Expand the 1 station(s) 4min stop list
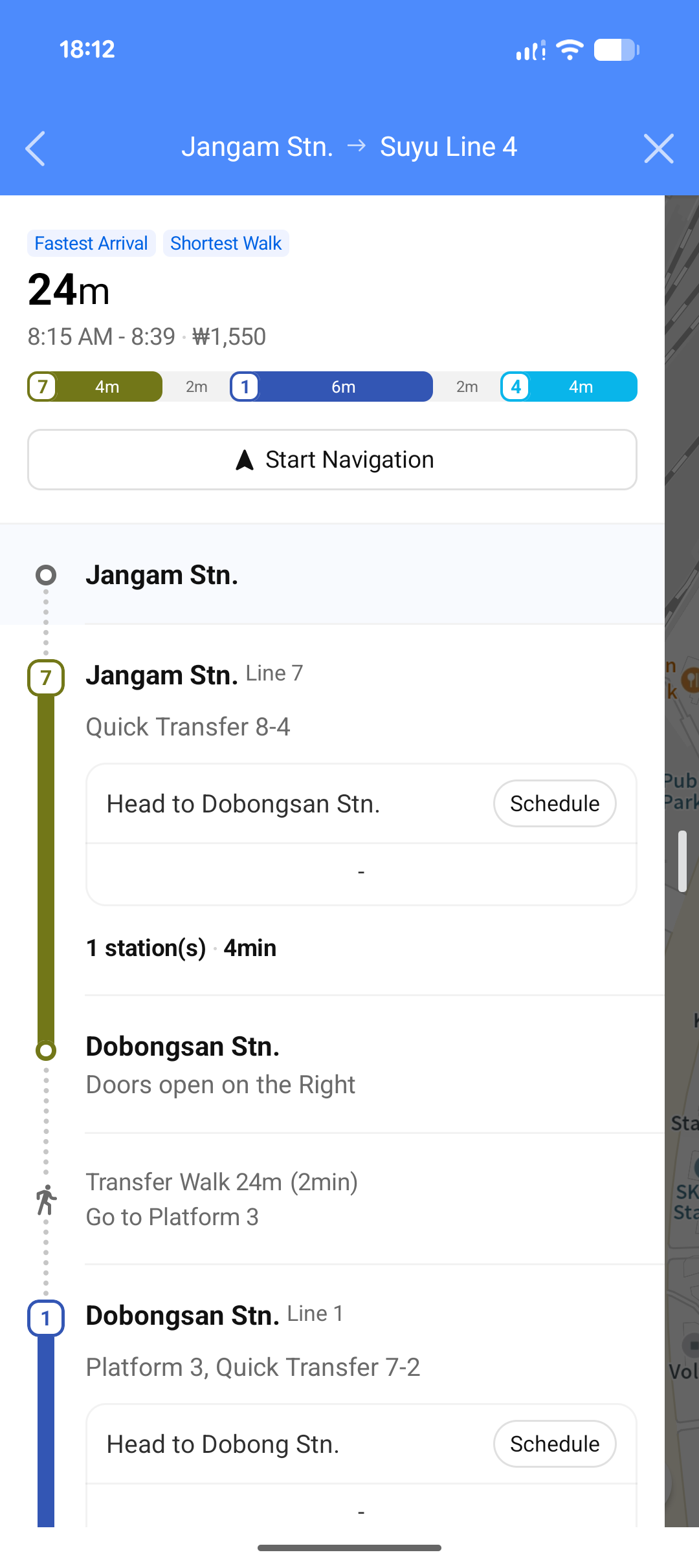 pos(181,948)
